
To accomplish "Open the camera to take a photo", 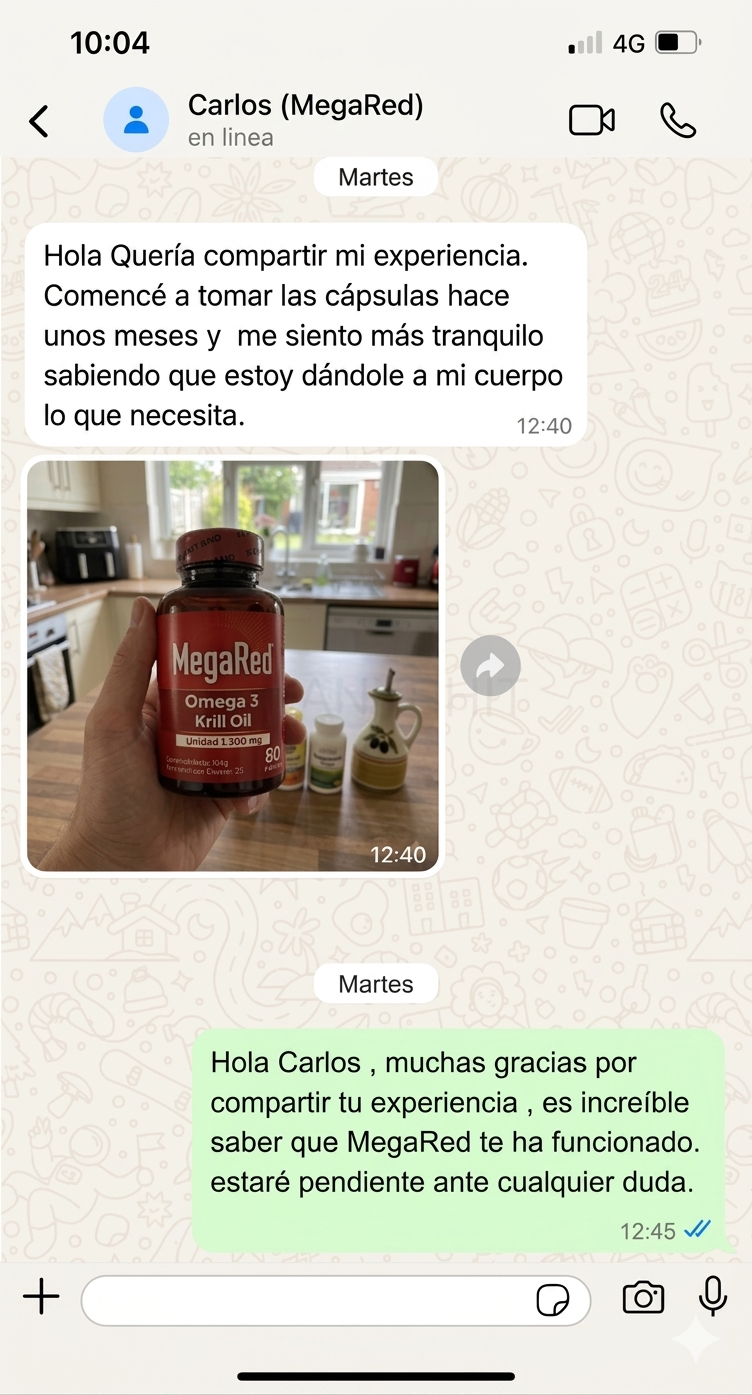I will (x=643, y=1298).
